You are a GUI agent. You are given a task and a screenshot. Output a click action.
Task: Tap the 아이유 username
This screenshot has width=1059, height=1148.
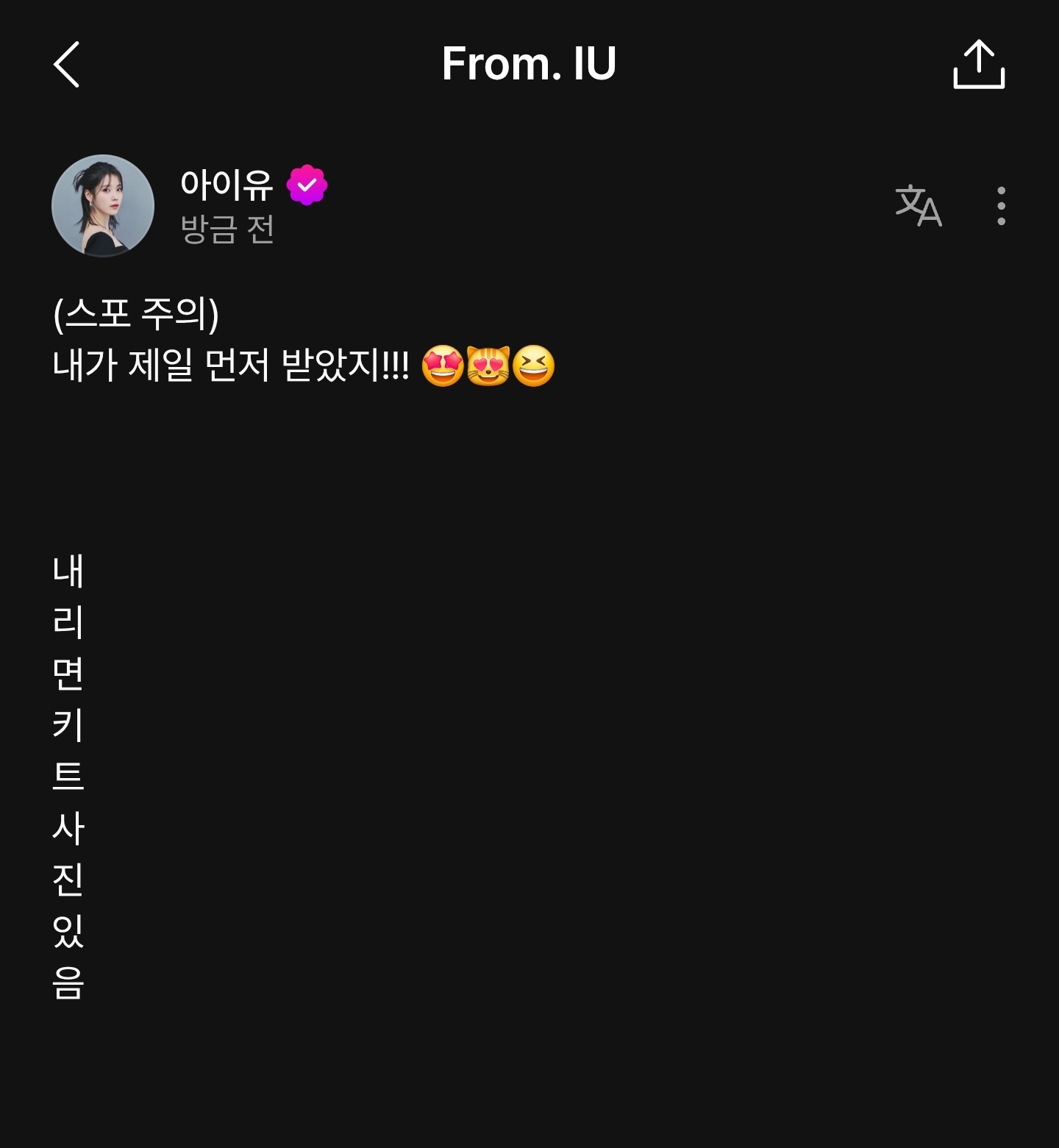tap(227, 185)
